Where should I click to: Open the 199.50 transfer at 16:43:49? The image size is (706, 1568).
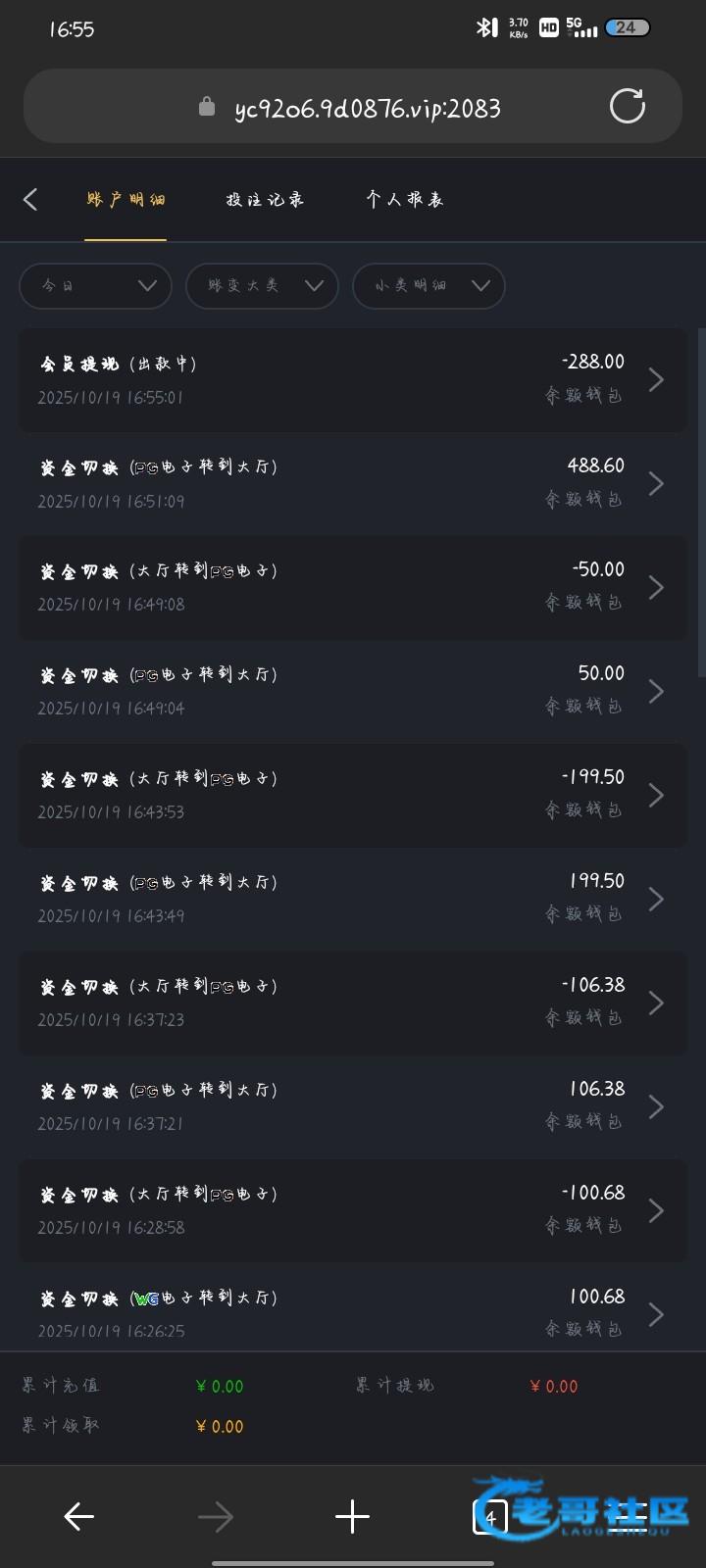coord(352,900)
